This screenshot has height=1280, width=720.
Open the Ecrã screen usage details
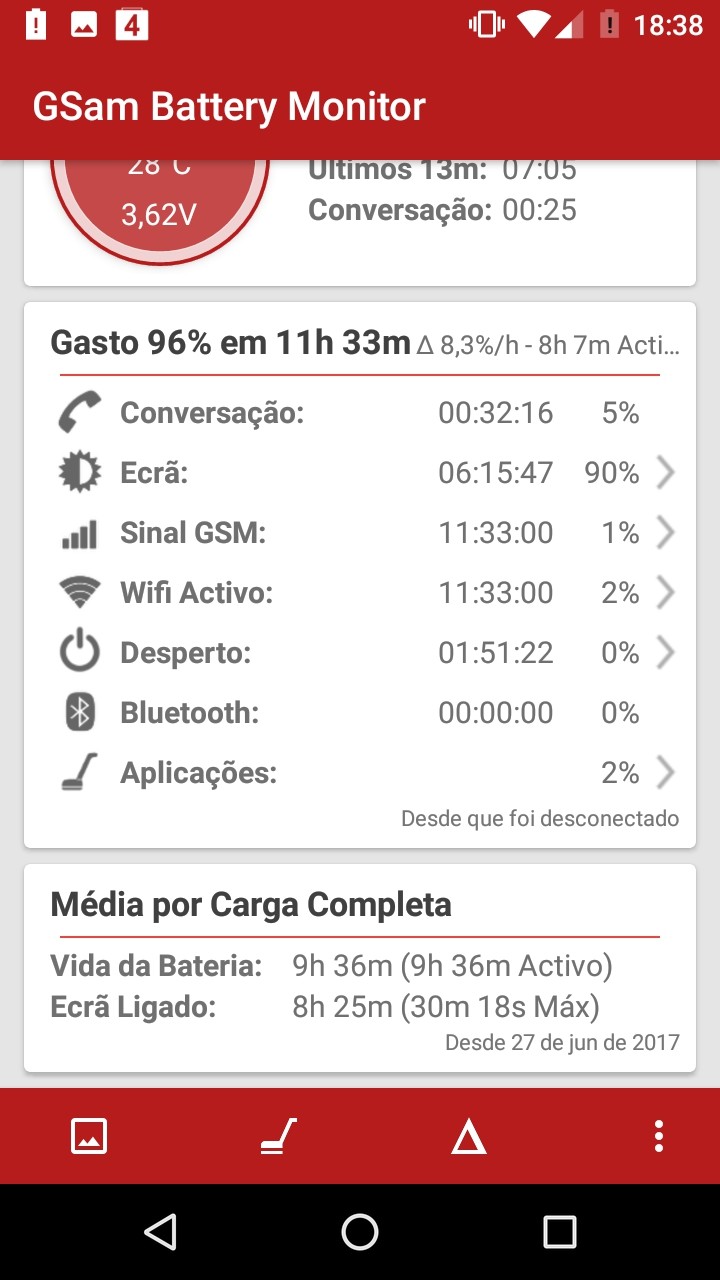(x=360, y=473)
